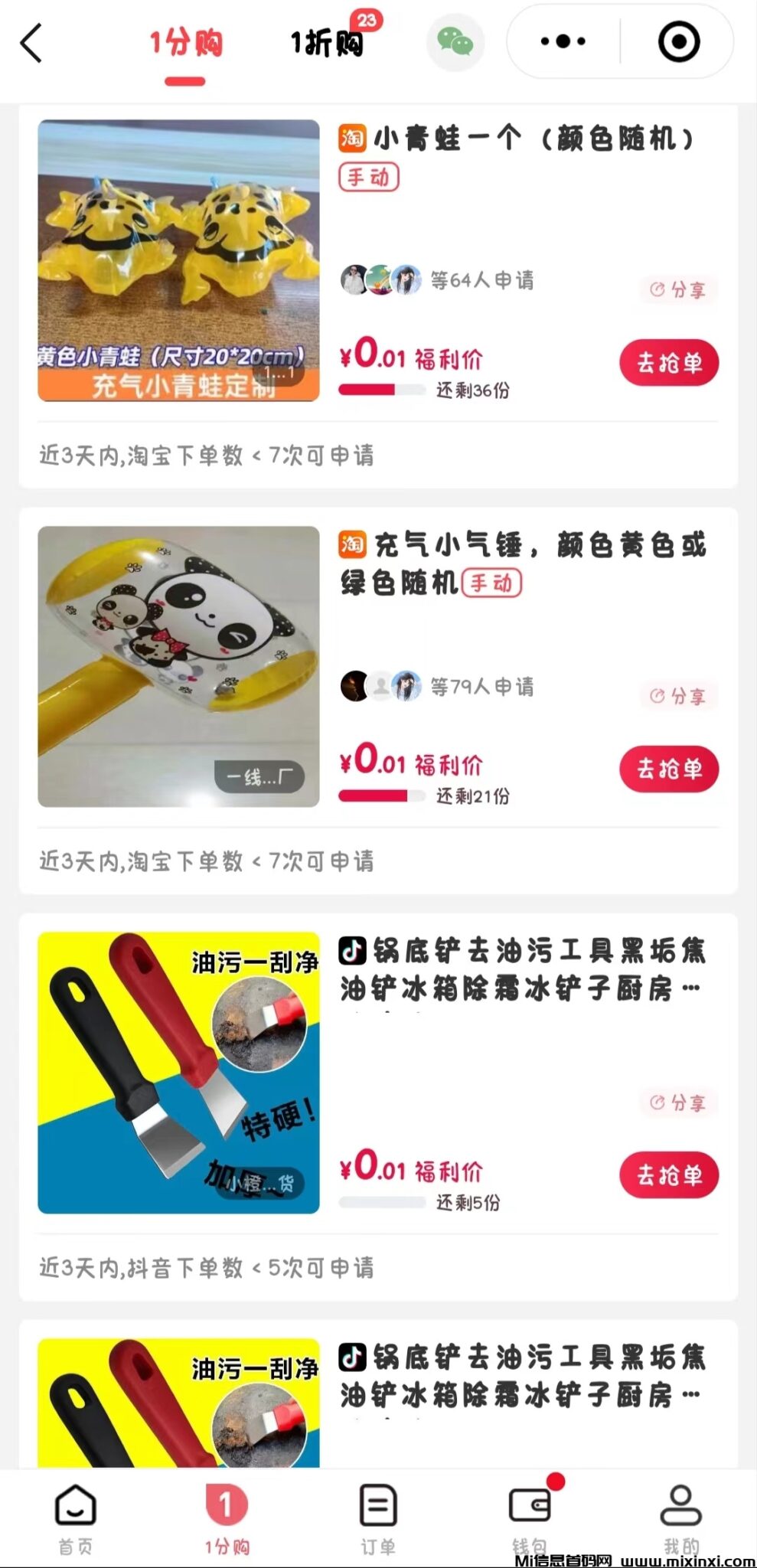This screenshot has width=757, height=1568.
Task: Open the panda inflatable hammer product image
Action: tap(178, 666)
